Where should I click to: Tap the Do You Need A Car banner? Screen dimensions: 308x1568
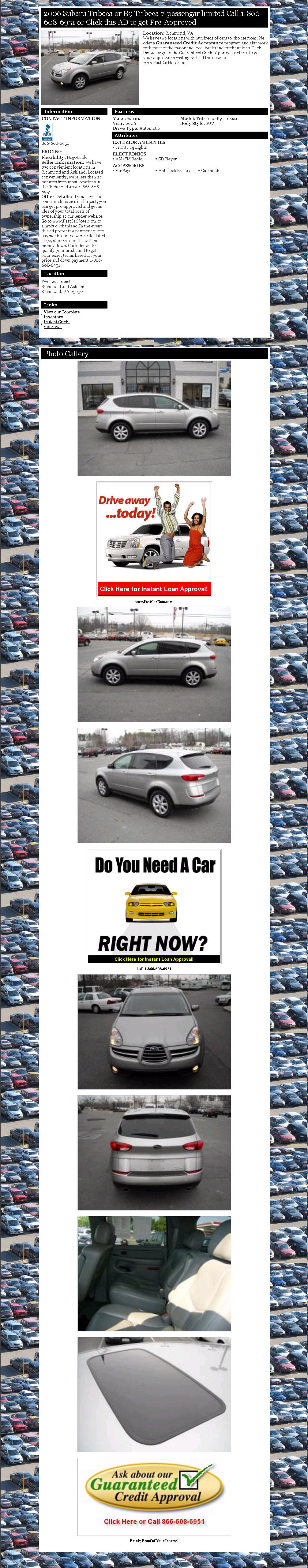point(154,906)
